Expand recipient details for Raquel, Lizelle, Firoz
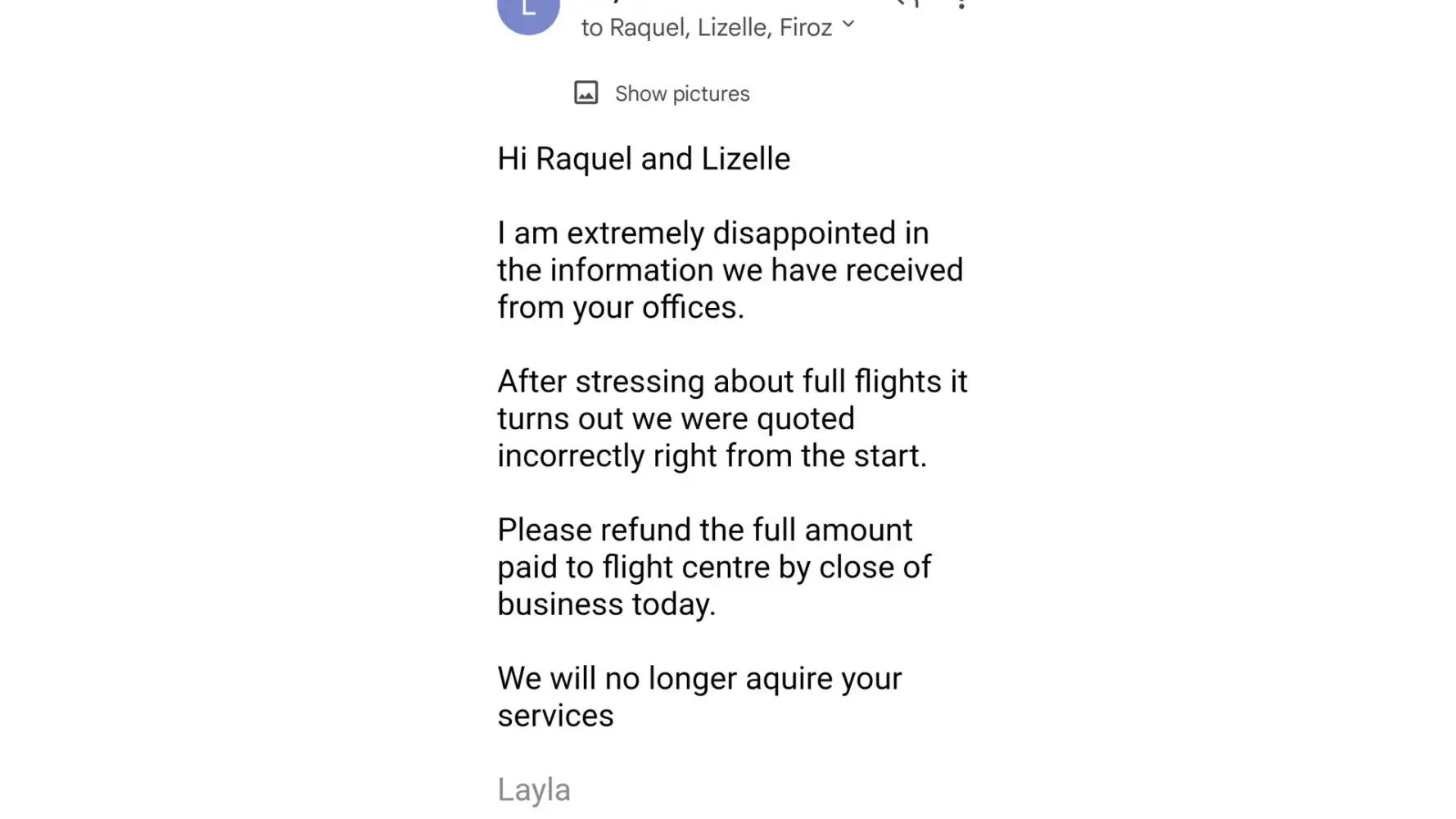 [848, 25]
